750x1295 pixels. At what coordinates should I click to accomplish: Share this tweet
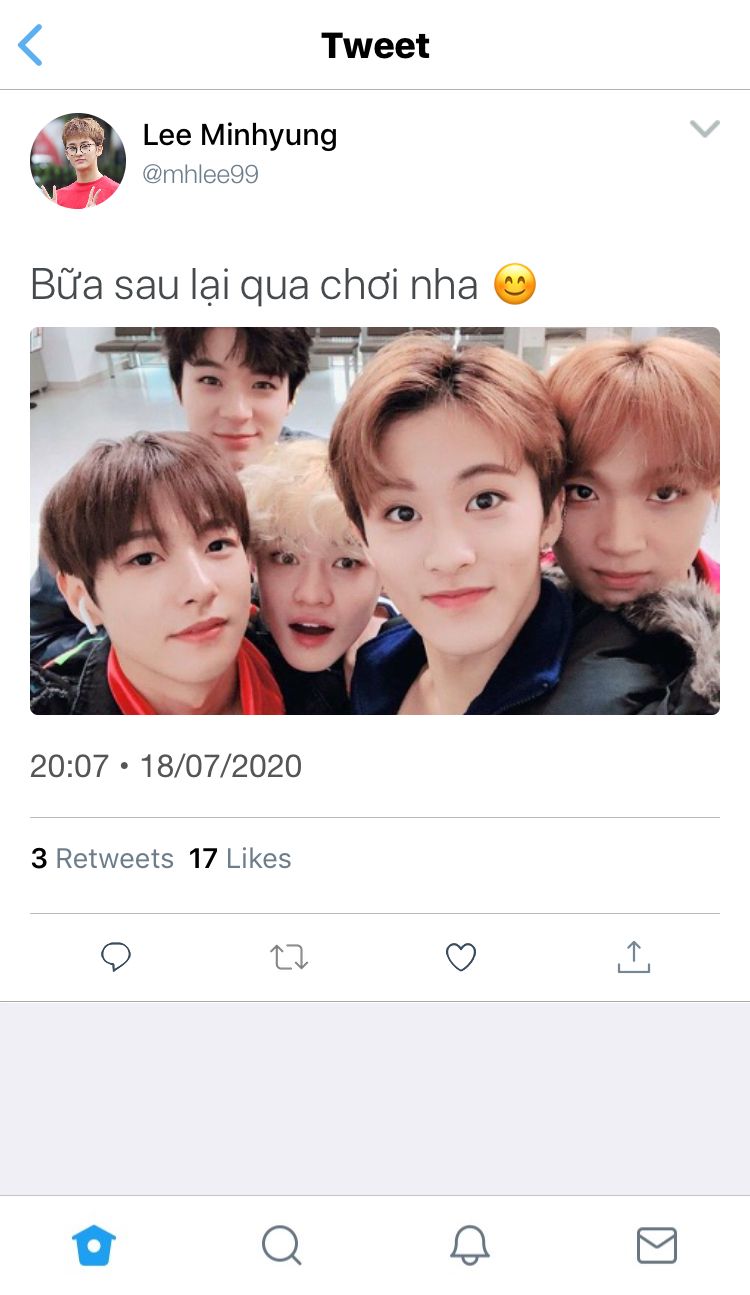(633, 957)
